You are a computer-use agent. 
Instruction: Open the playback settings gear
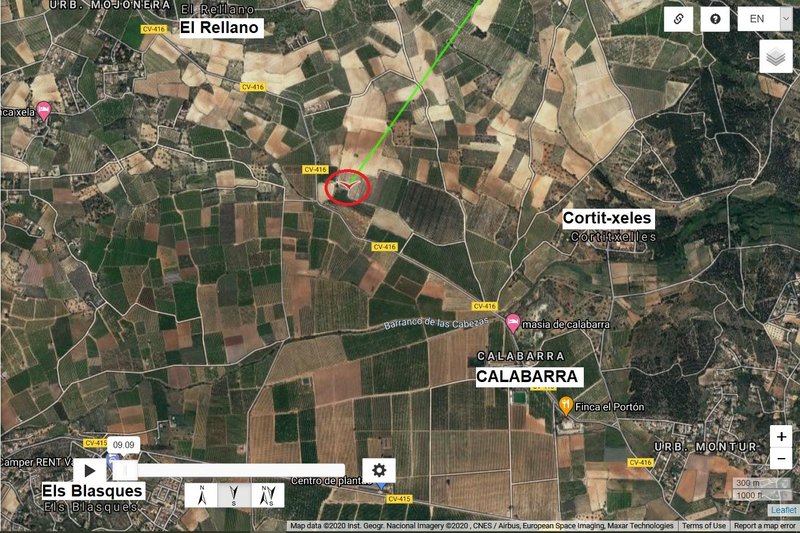coord(379,470)
